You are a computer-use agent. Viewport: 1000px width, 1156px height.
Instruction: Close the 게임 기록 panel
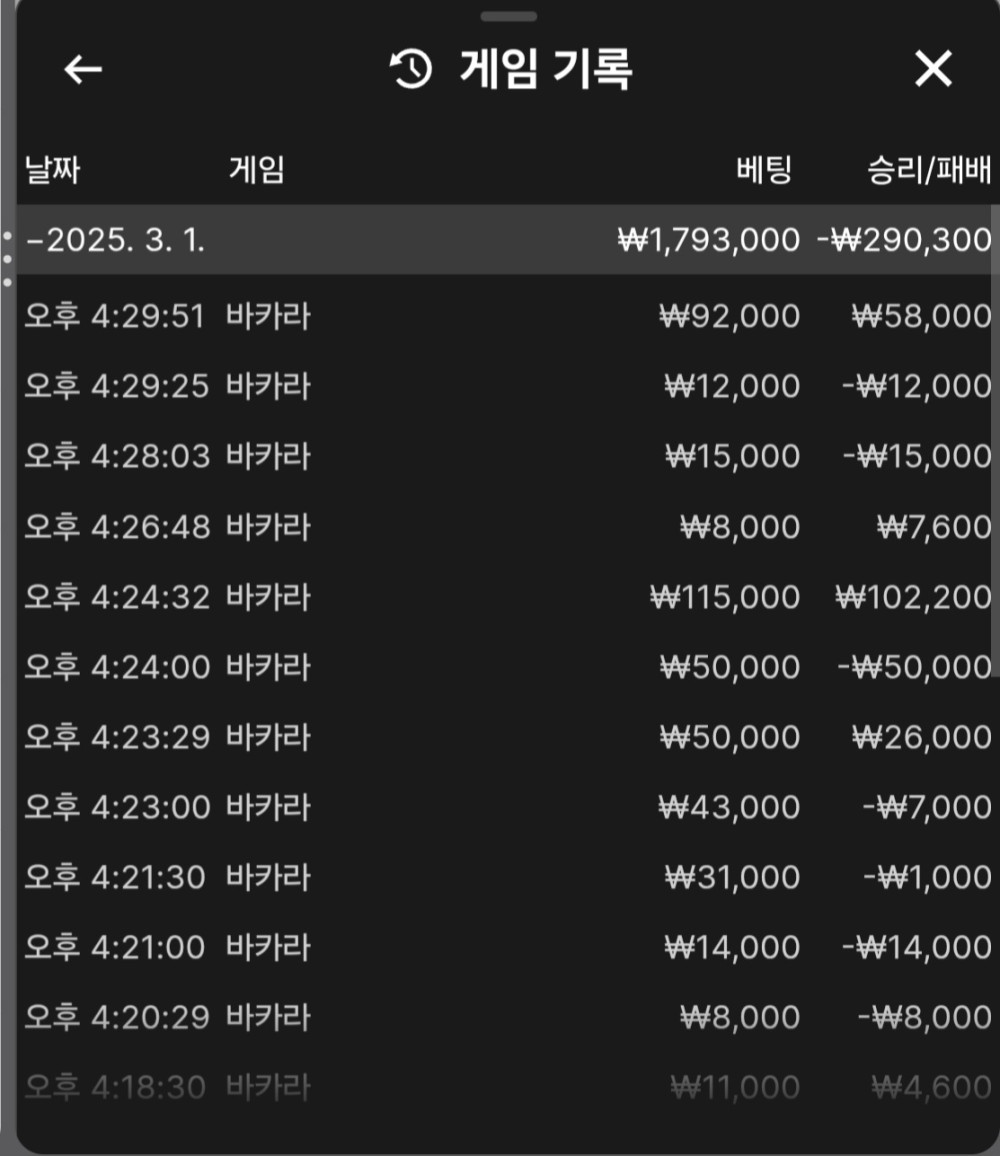point(933,69)
